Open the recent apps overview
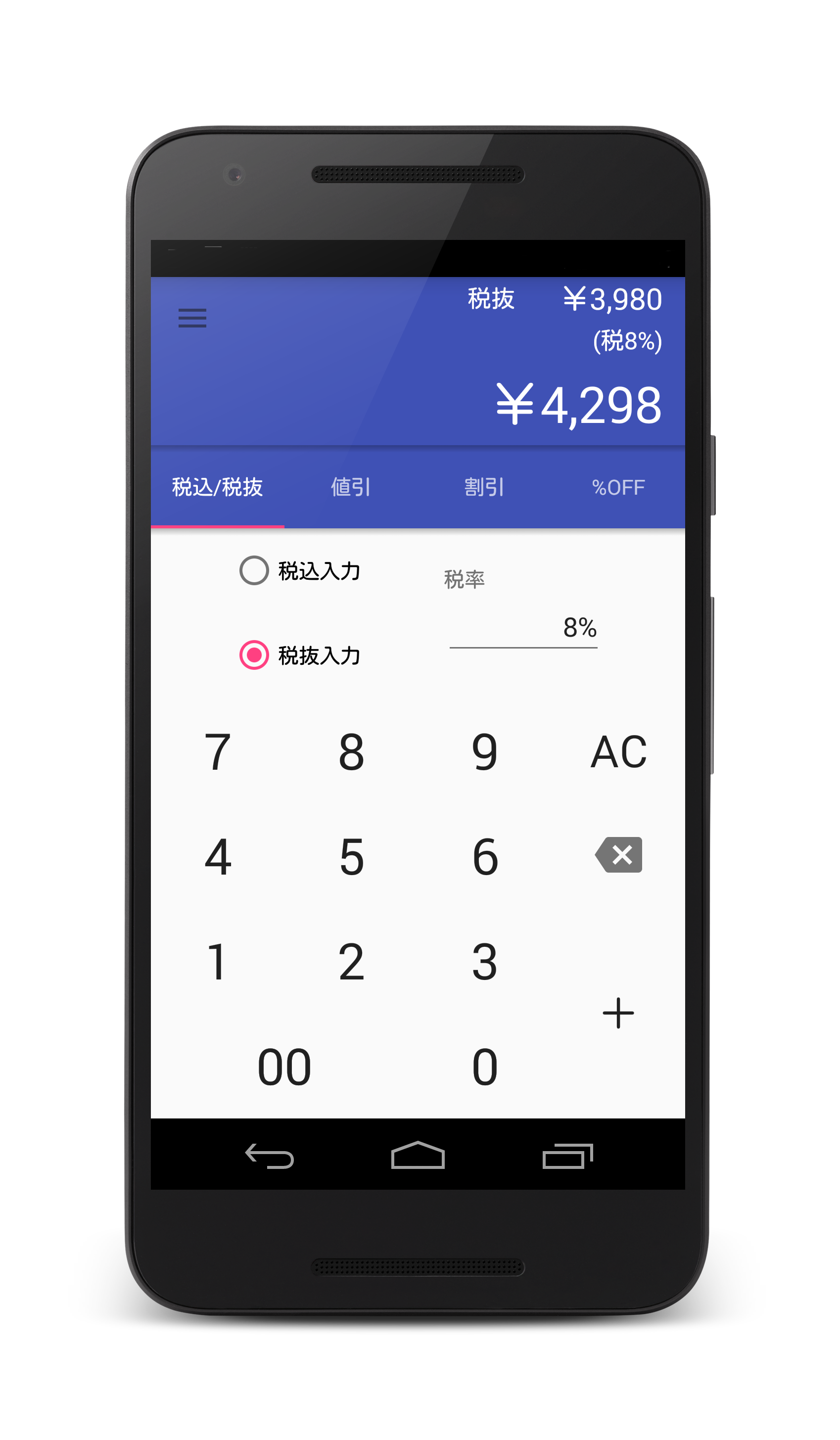Viewport: 840px width, 1440px height. point(567,1157)
